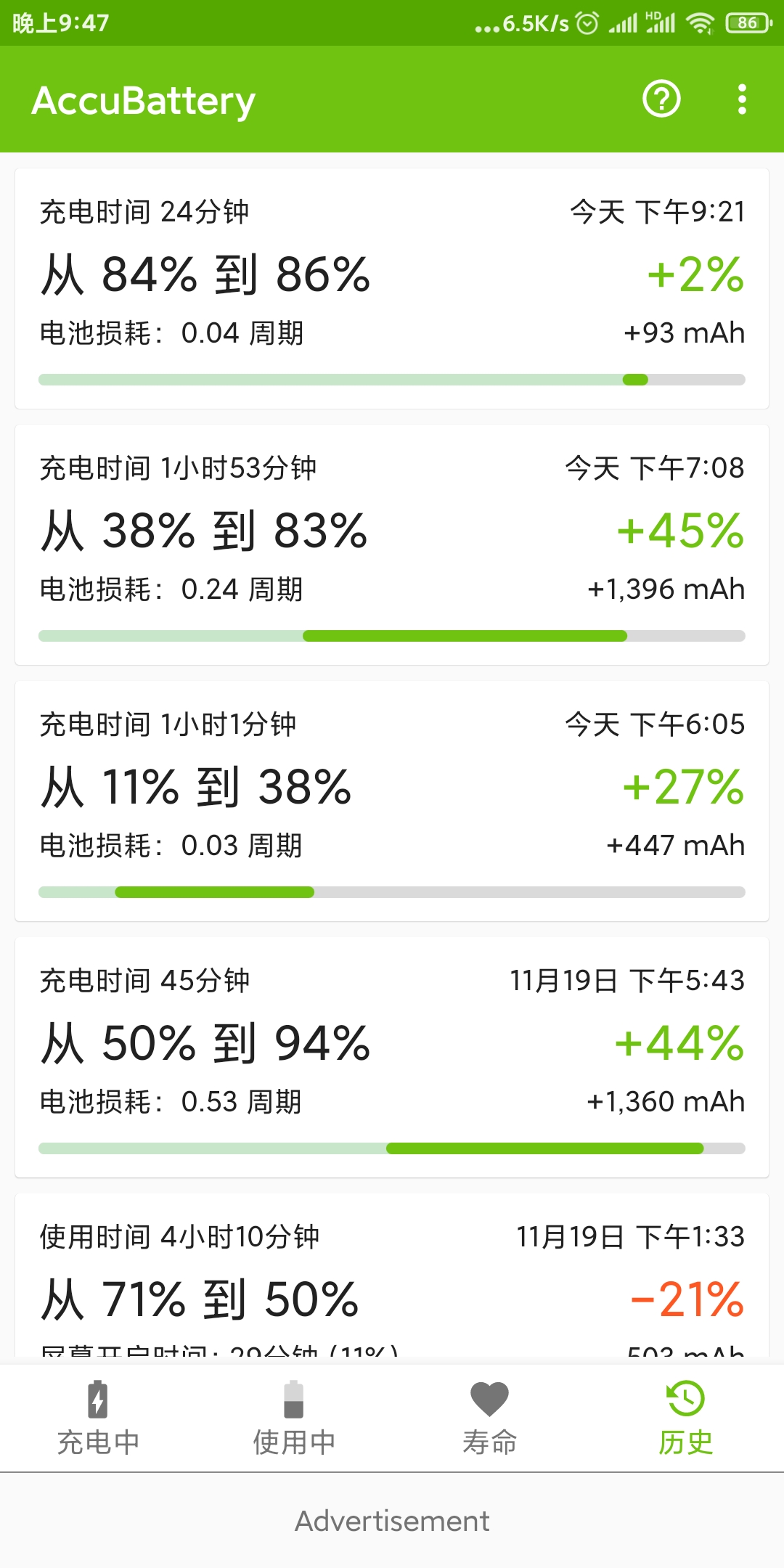This screenshot has height=1568, width=784.
Task: Open the 50% to 94% charge session
Action: (x=392, y=1058)
